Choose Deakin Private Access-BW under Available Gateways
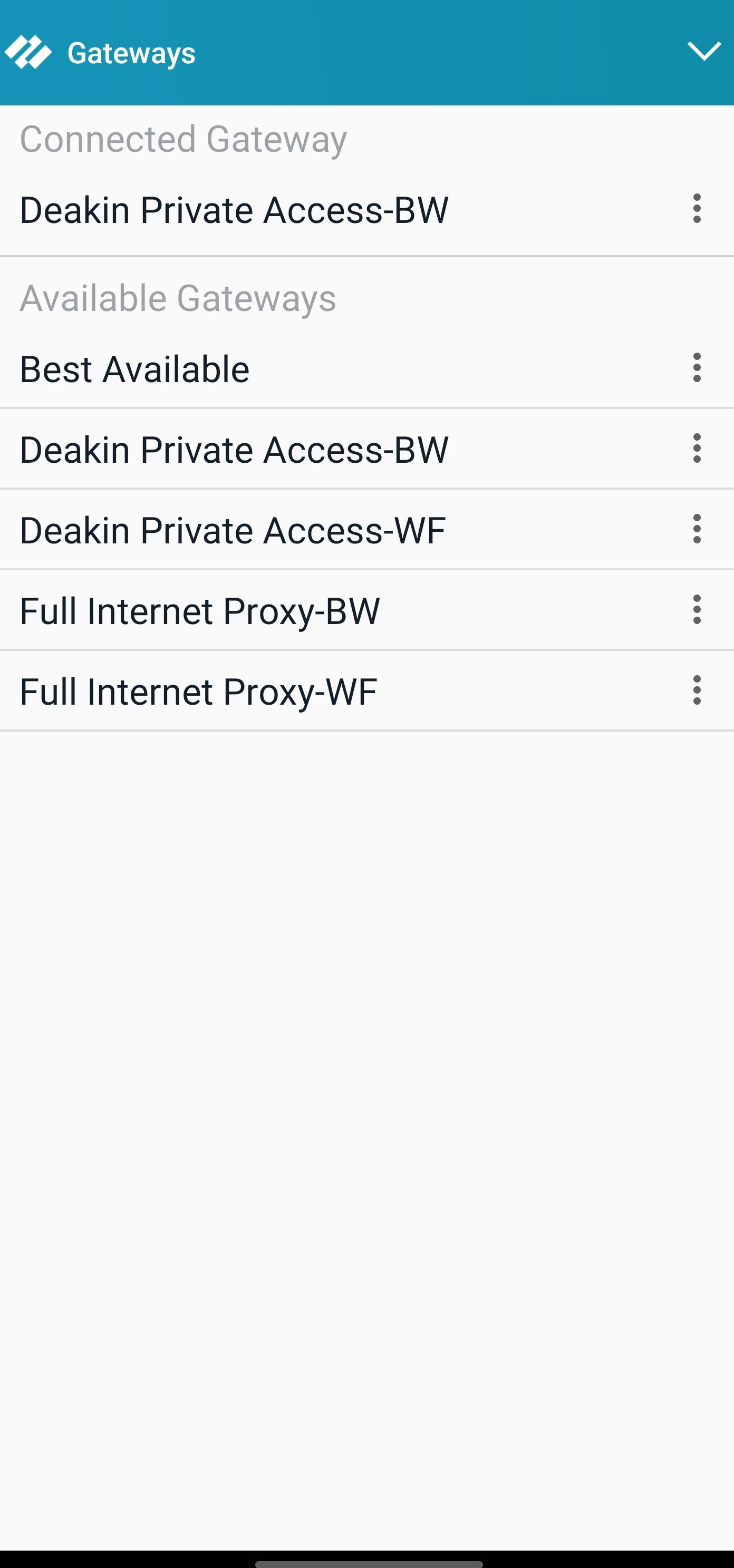Image resolution: width=734 pixels, height=1568 pixels. click(x=234, y=450)
